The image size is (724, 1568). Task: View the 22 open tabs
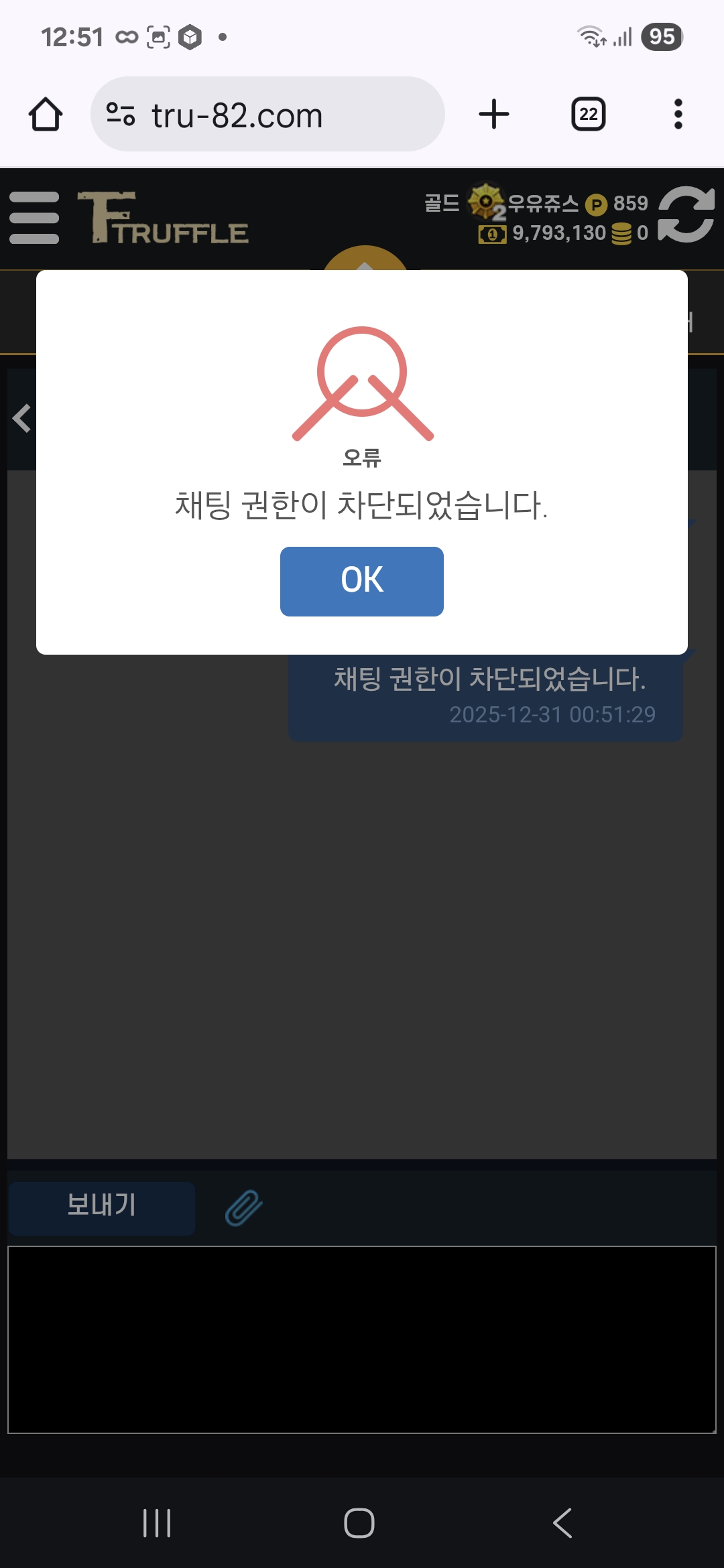(x=588, y=115)
